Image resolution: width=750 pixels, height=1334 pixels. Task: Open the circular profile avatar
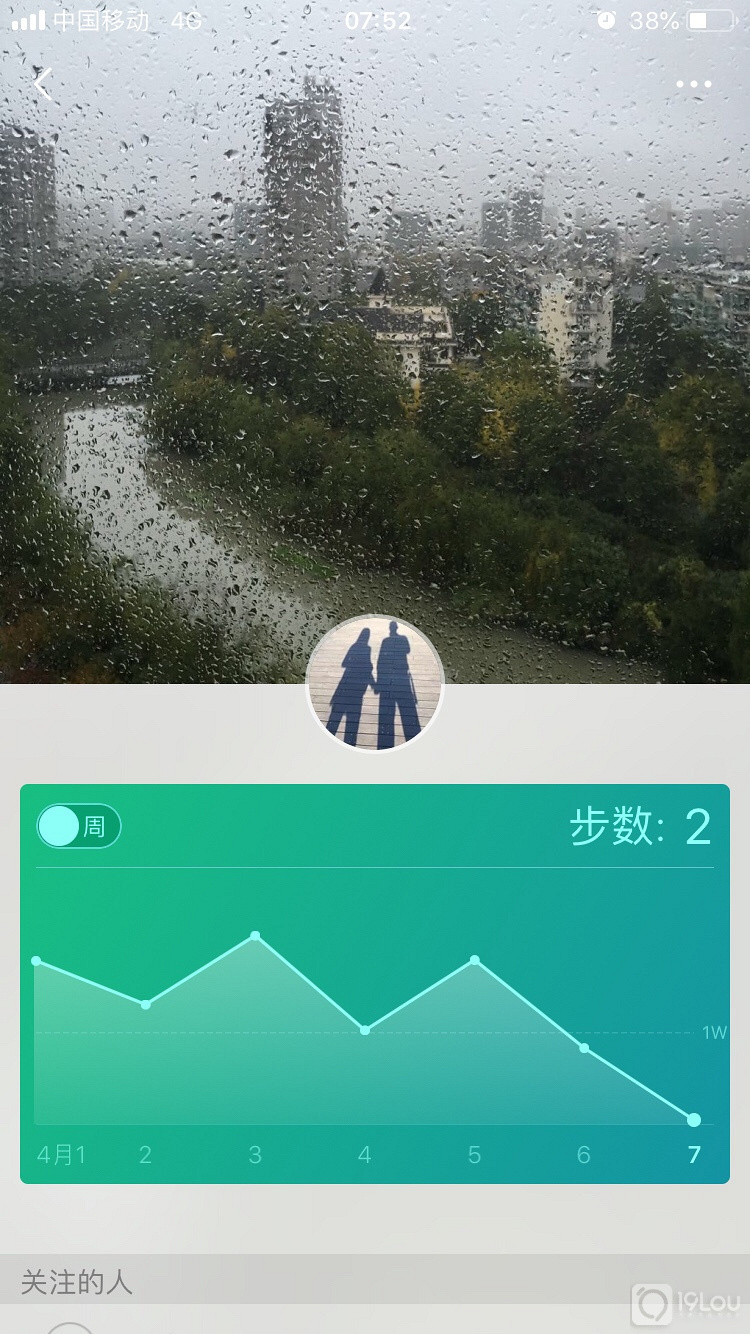point(375,683)
